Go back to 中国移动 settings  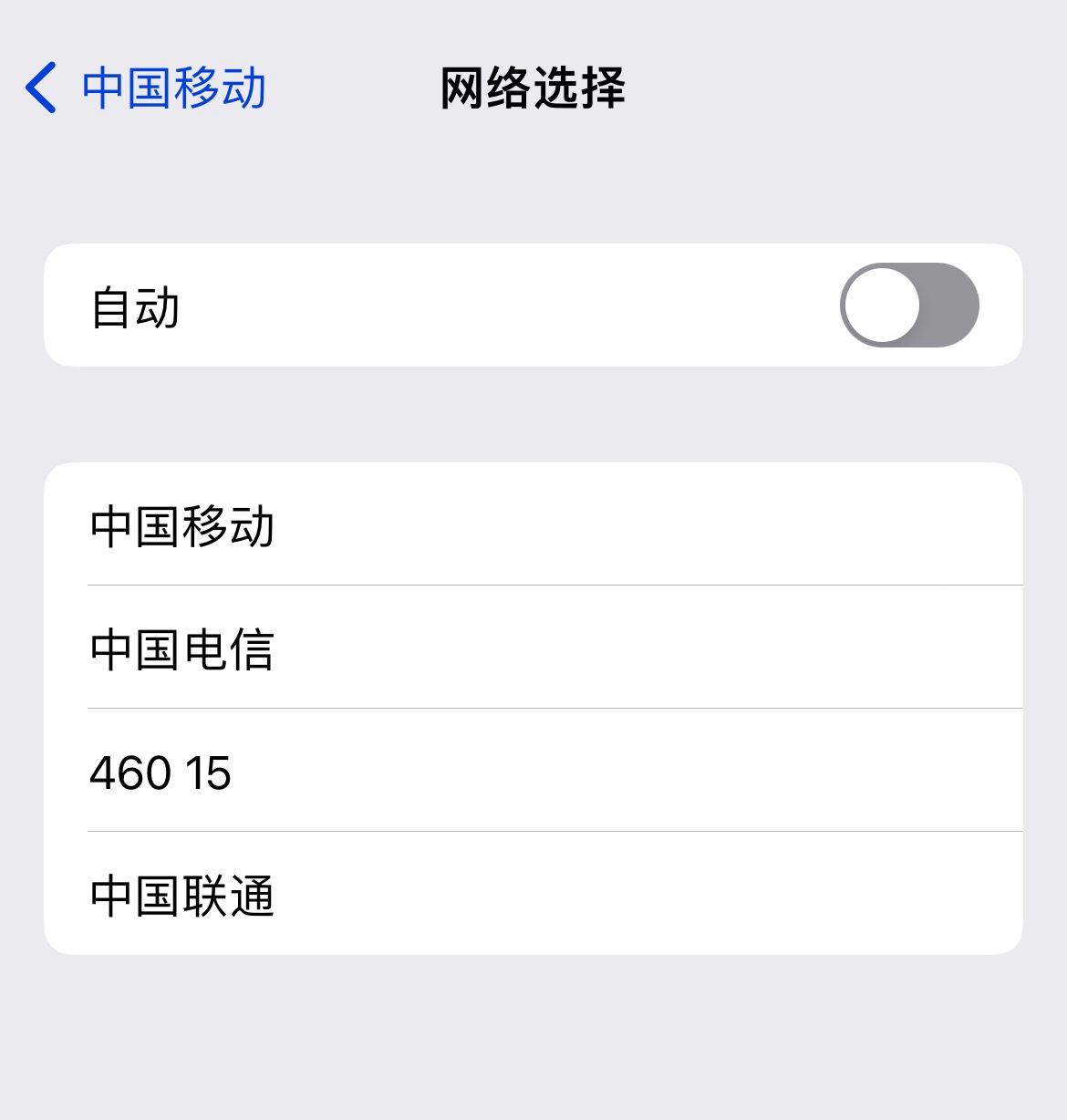146,88
